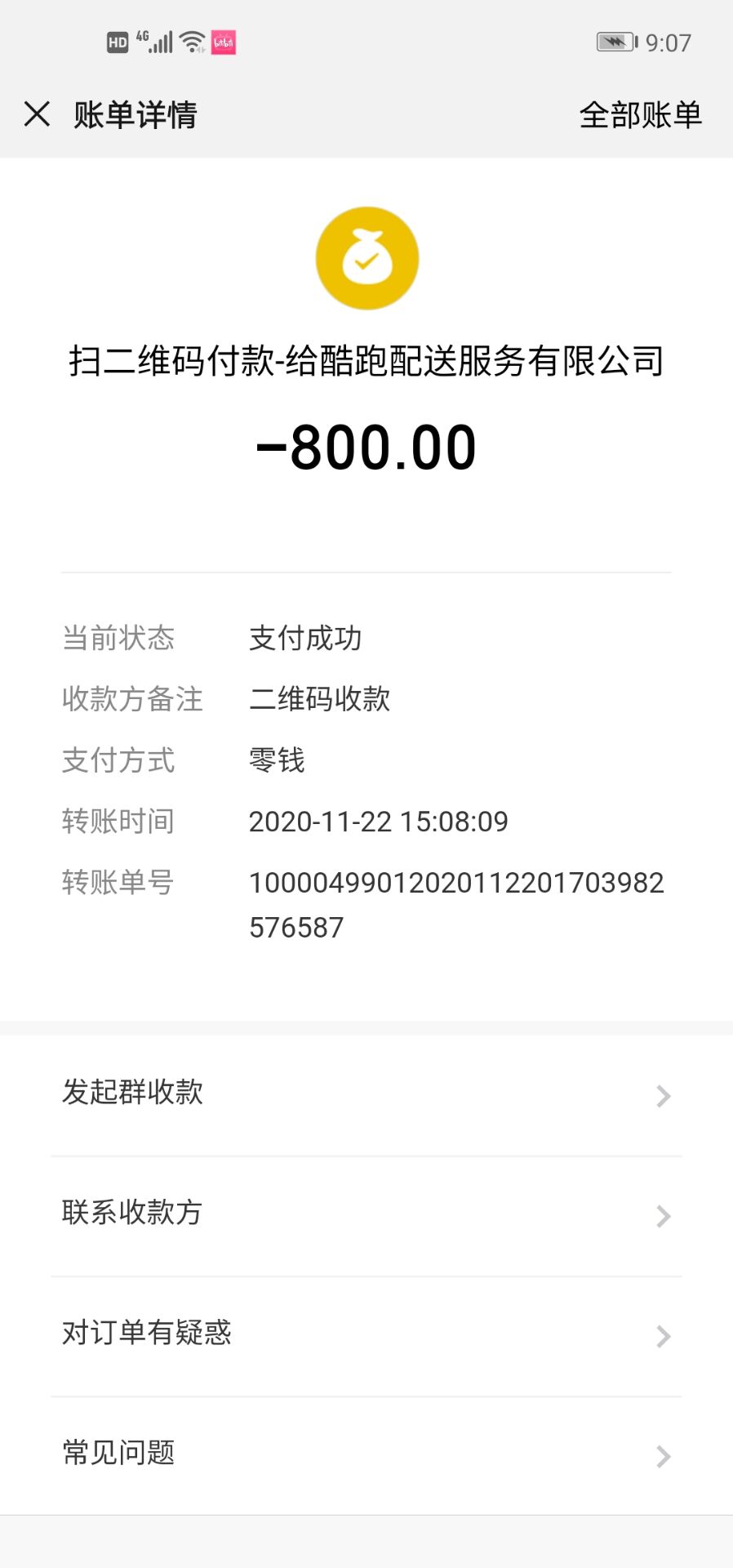View 常见问题 section
The width and height of the screenshot is (733, 1568).
[366, 1454]
